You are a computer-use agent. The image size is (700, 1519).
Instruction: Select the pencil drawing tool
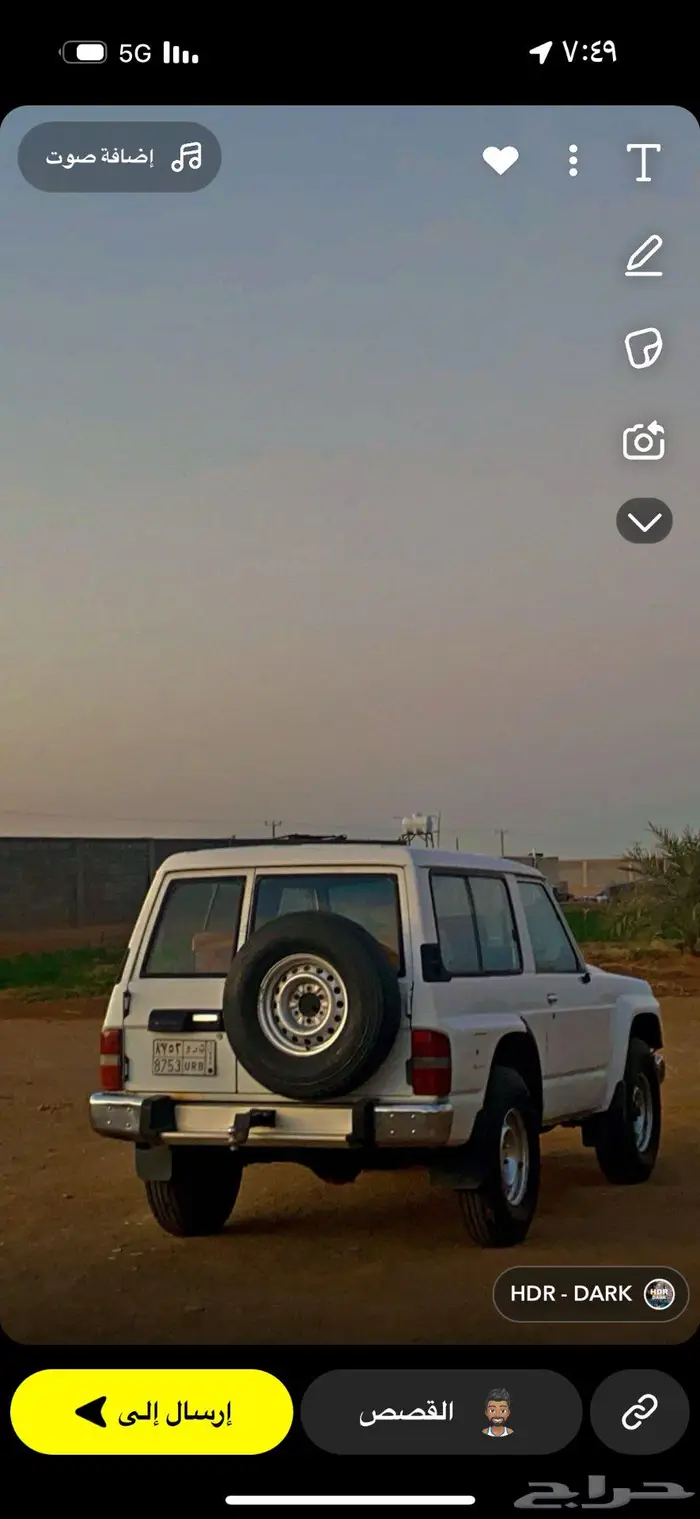(x=644, y=256)
